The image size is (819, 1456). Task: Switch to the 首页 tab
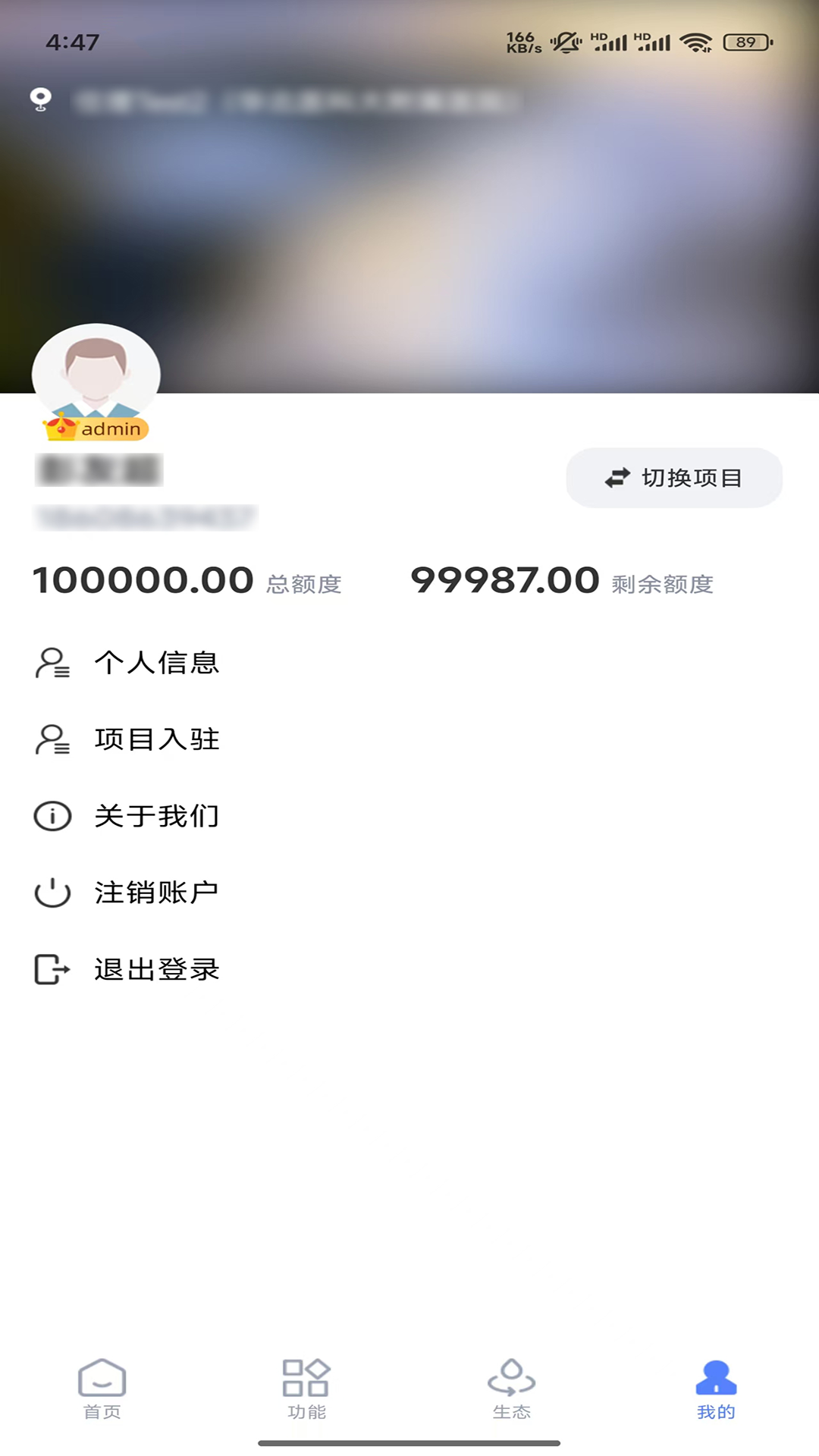102,1388
